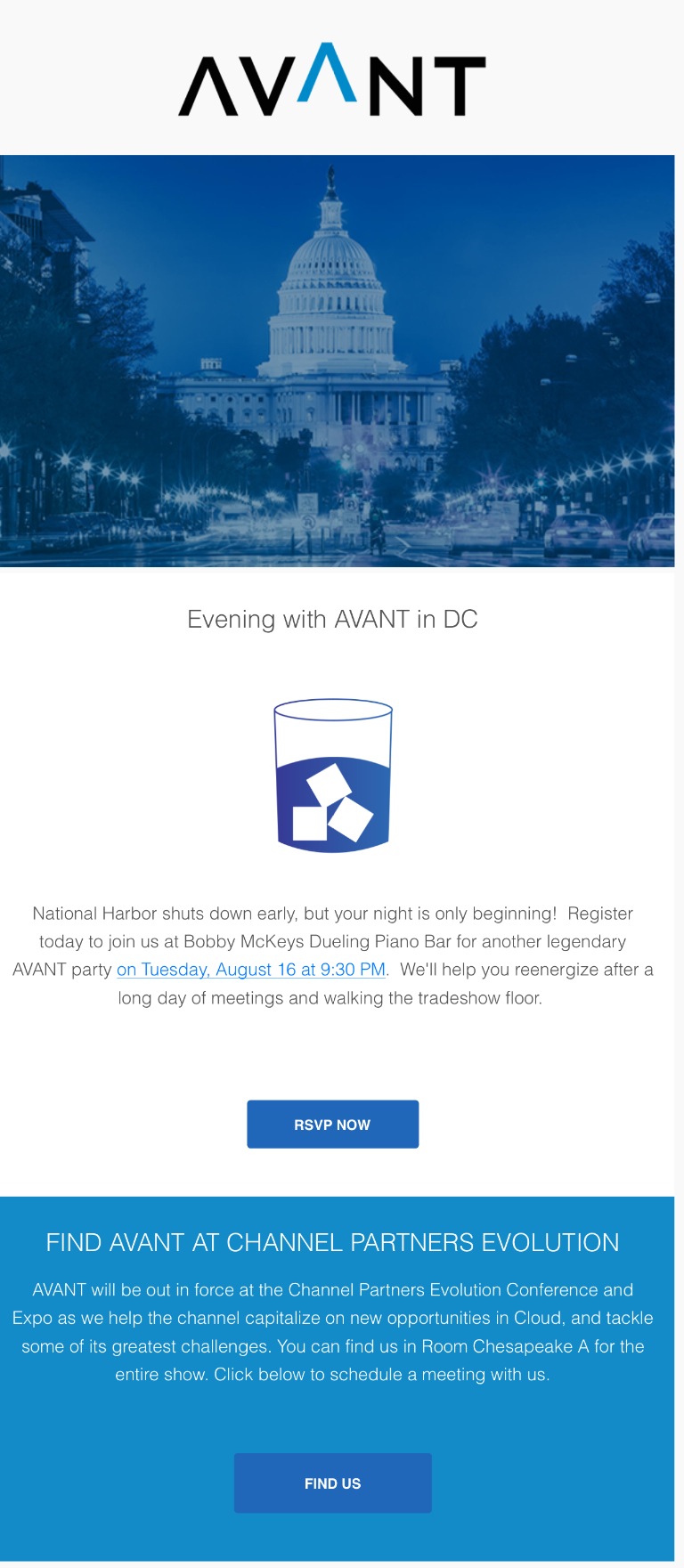Viewport: 684px width, 1568px height.
Task: Tap the RSVP NOW button
Action: (x=332, y=1125)
